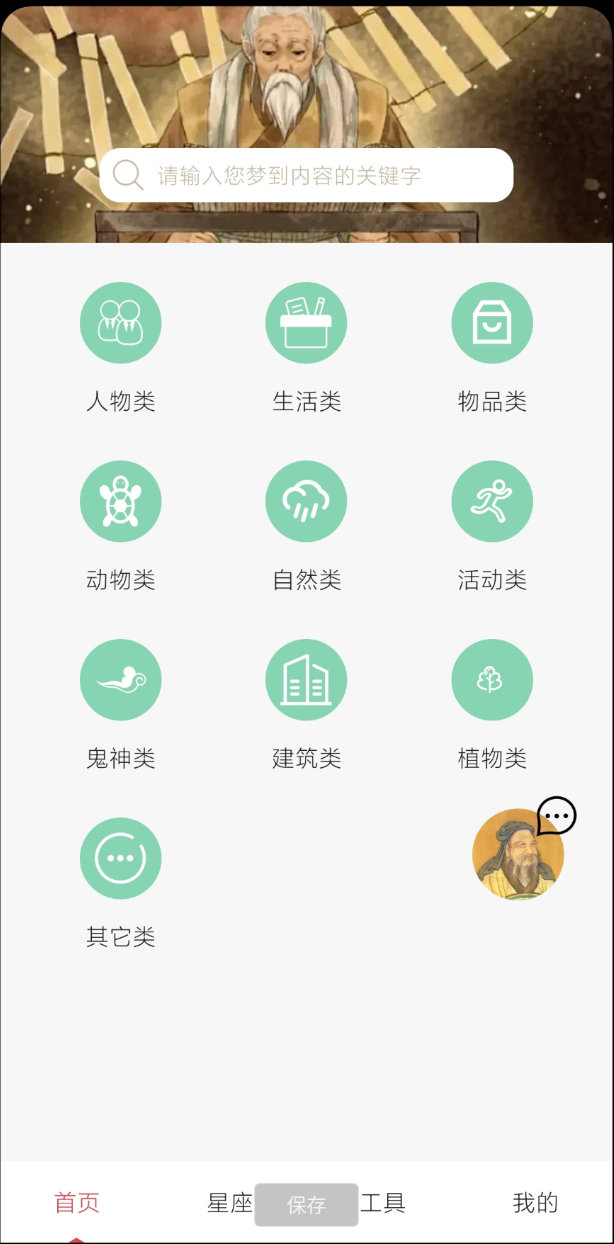Tap the 保存 button
This screenshot has width=614, height=1244.
pyautogui.click(x=306, y=1205)
